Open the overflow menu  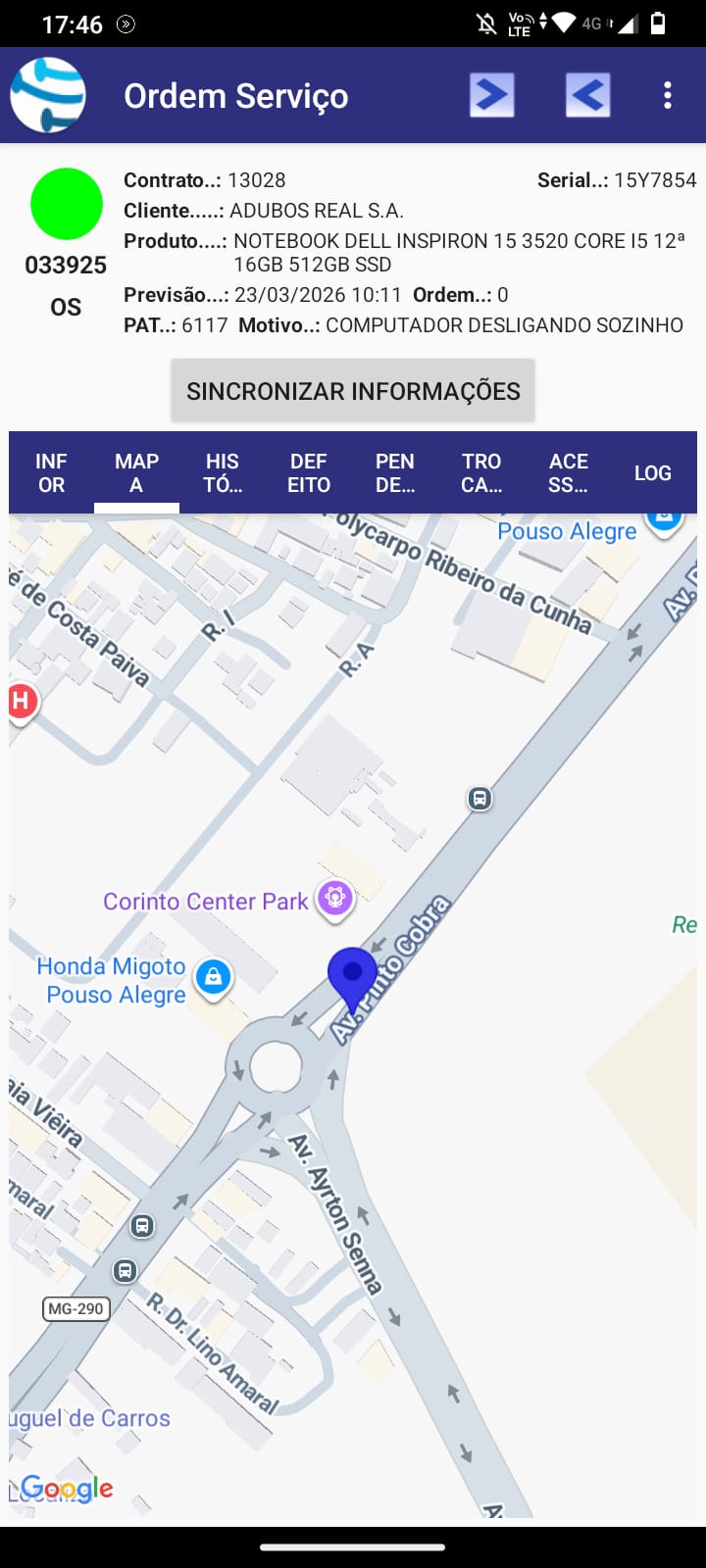[668, 95]
